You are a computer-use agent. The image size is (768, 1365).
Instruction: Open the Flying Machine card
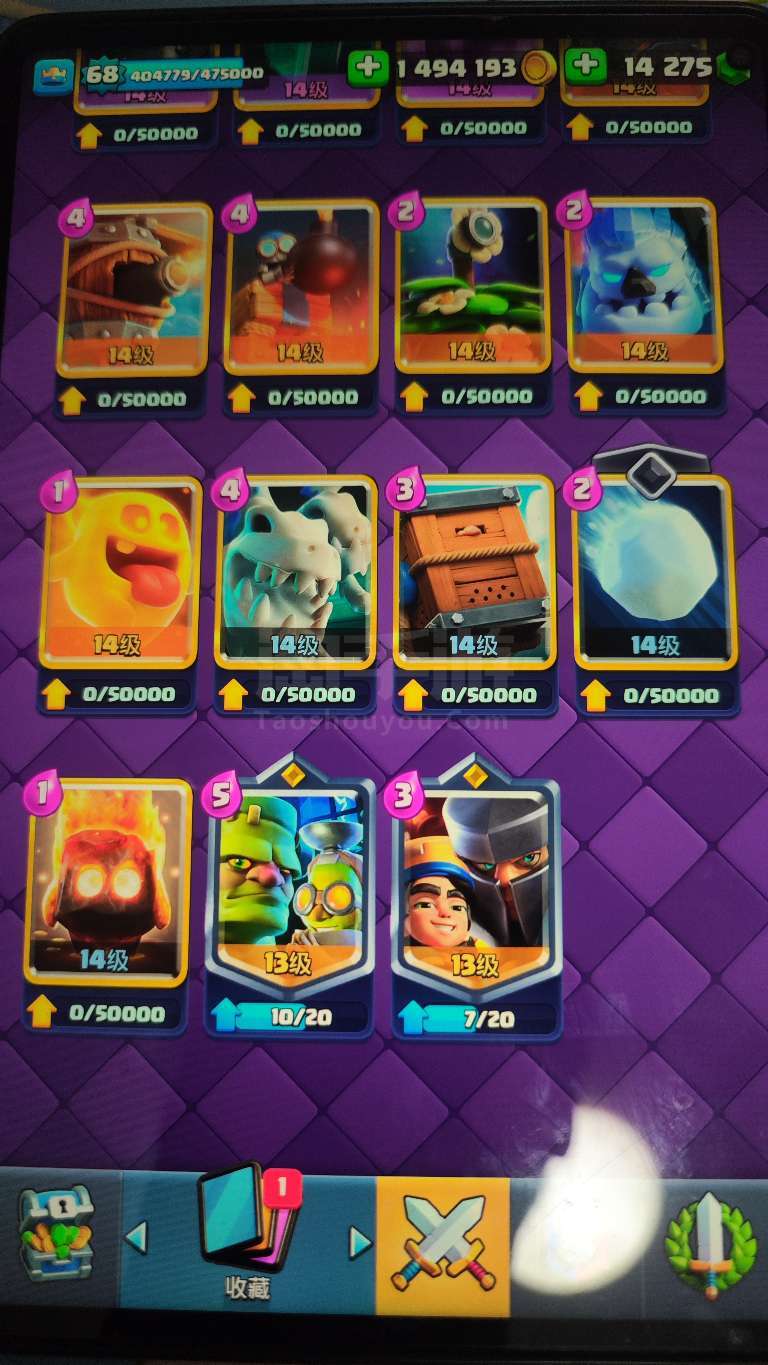(134, 289)
